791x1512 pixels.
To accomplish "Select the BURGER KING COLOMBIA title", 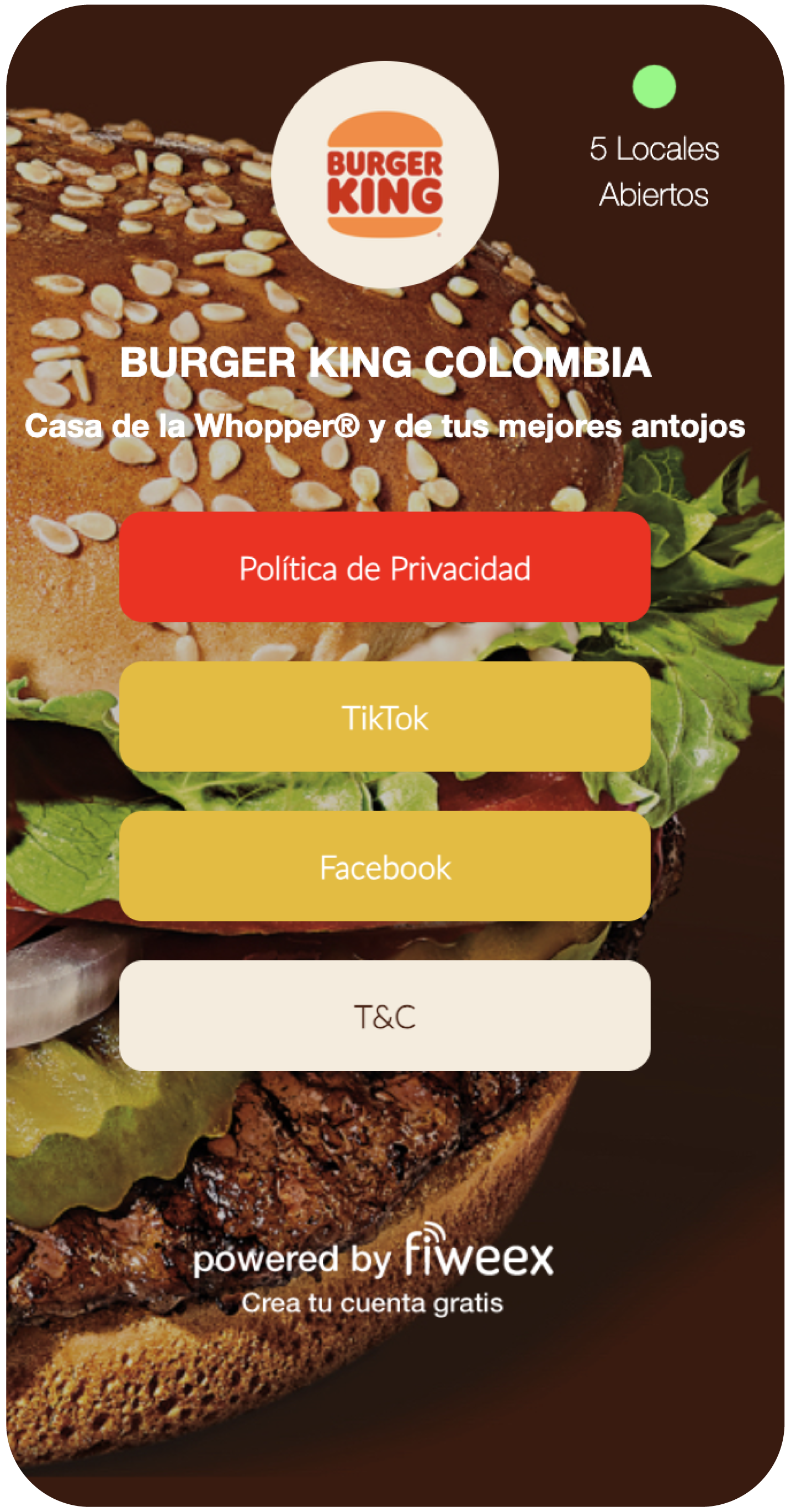I will tap(387, 364).
